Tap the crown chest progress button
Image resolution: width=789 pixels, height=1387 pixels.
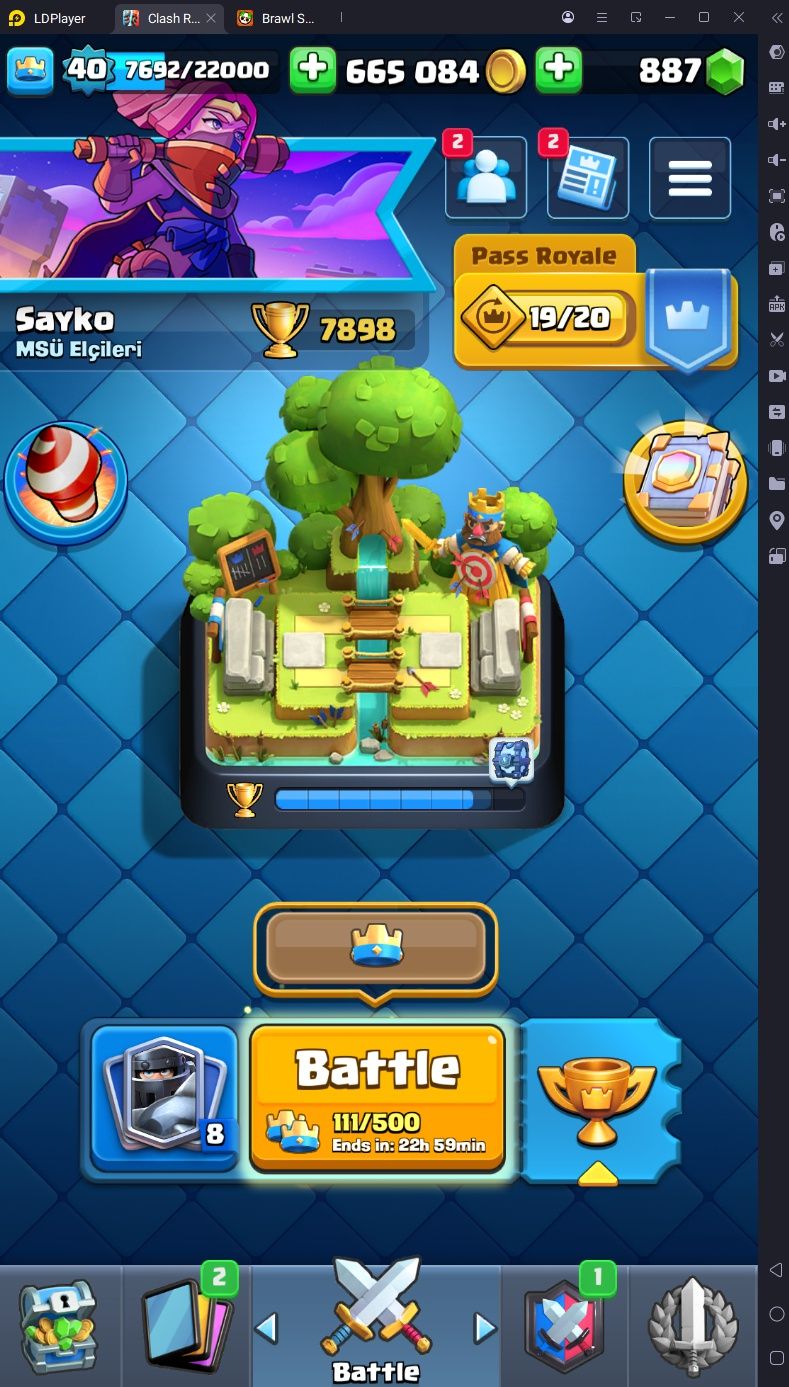(375, 948)
